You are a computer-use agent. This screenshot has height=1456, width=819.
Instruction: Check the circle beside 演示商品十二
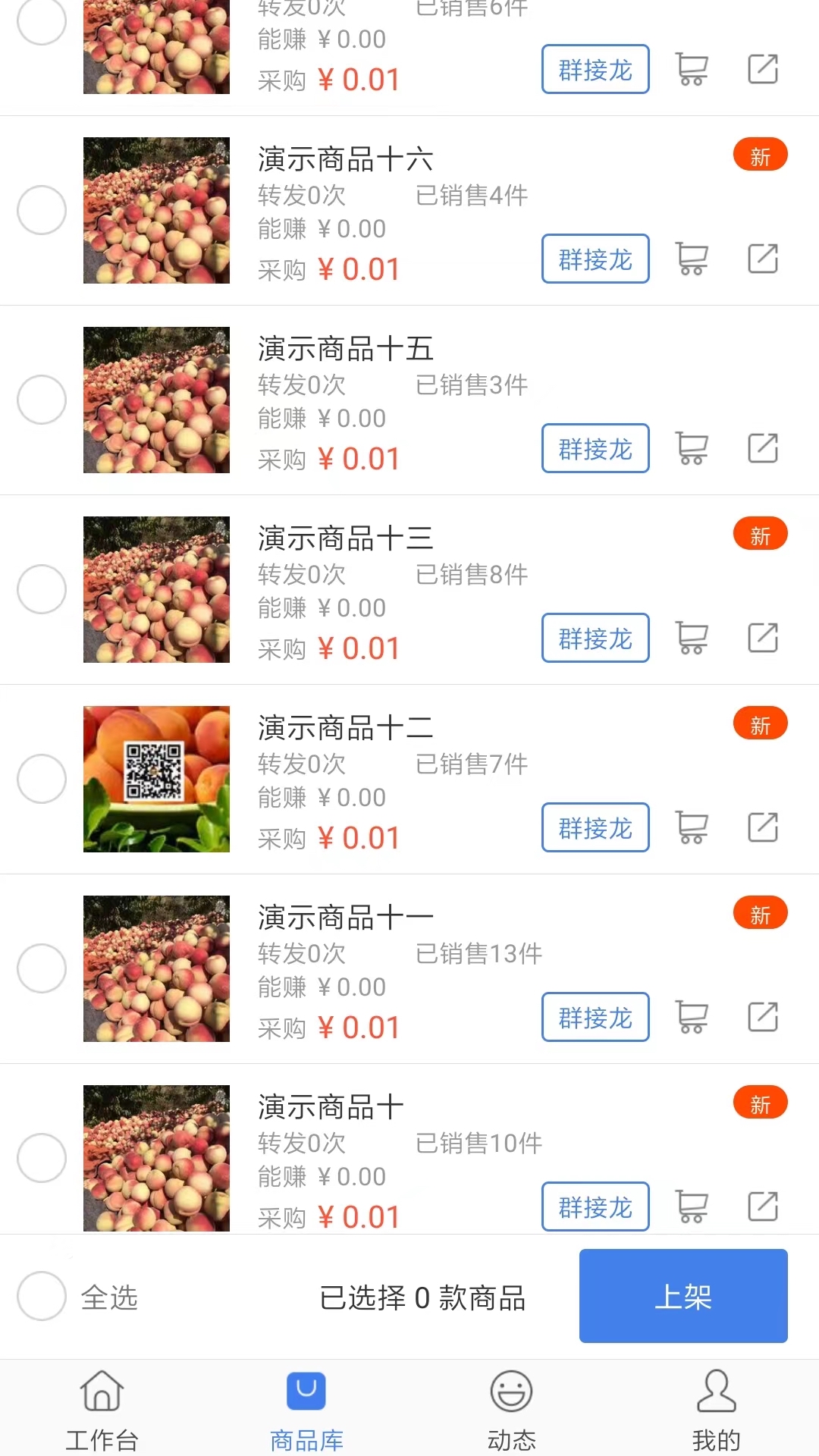tap(42, 779)
